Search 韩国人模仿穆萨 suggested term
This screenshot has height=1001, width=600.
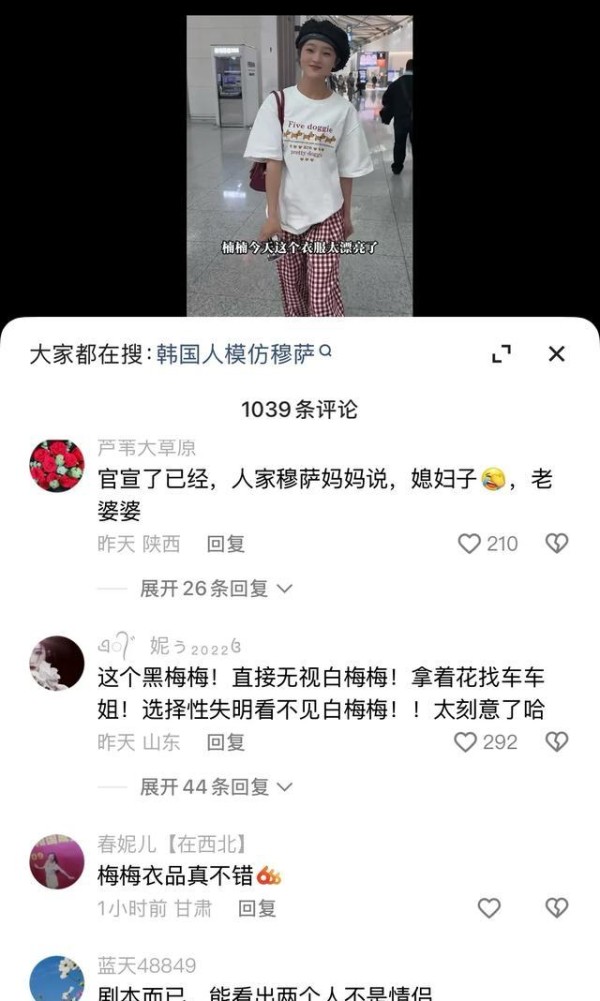click(x=244, y=354)
